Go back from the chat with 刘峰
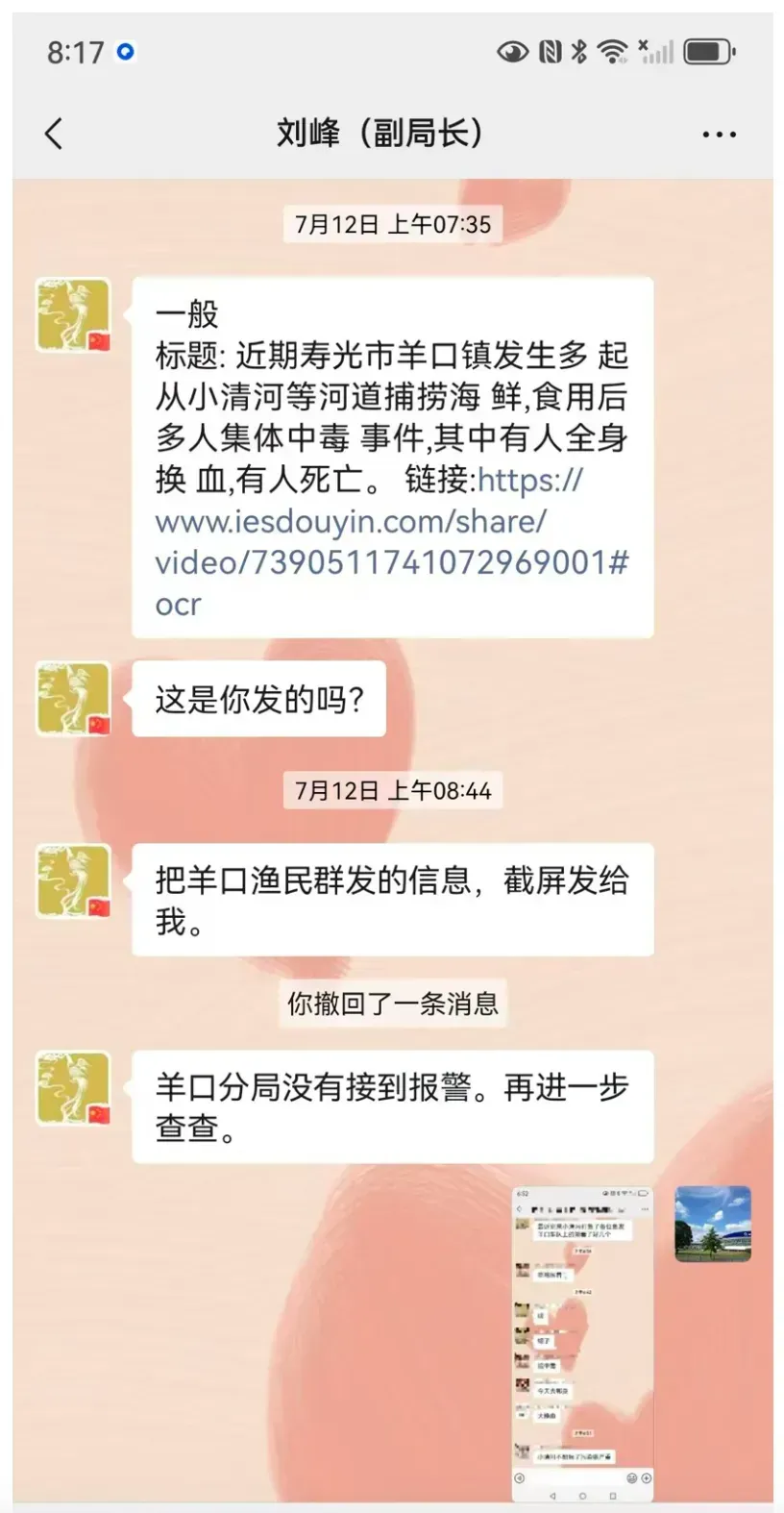The image size is (784, 1513). click(54, 134)
